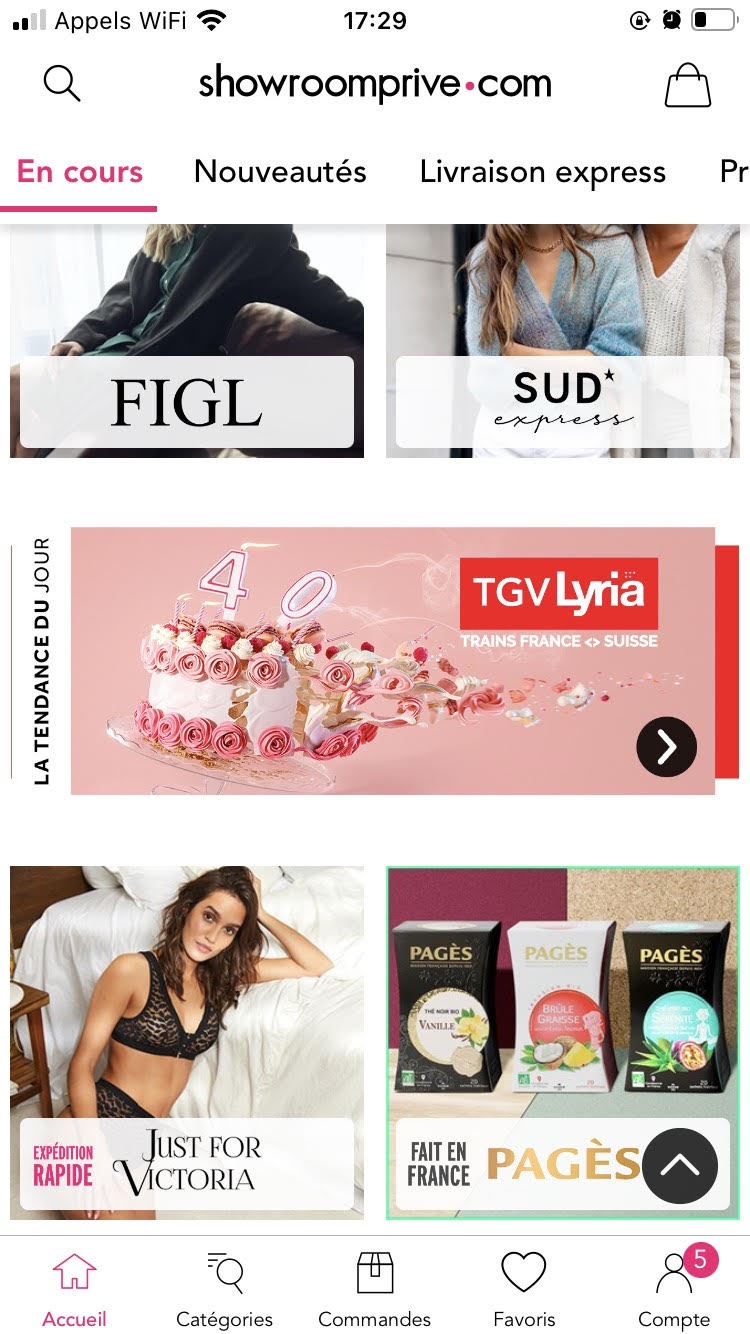Open the Commandes orders tab
The width and height of the screenshot is (750, 1334).
click(x=374, y=1290)
